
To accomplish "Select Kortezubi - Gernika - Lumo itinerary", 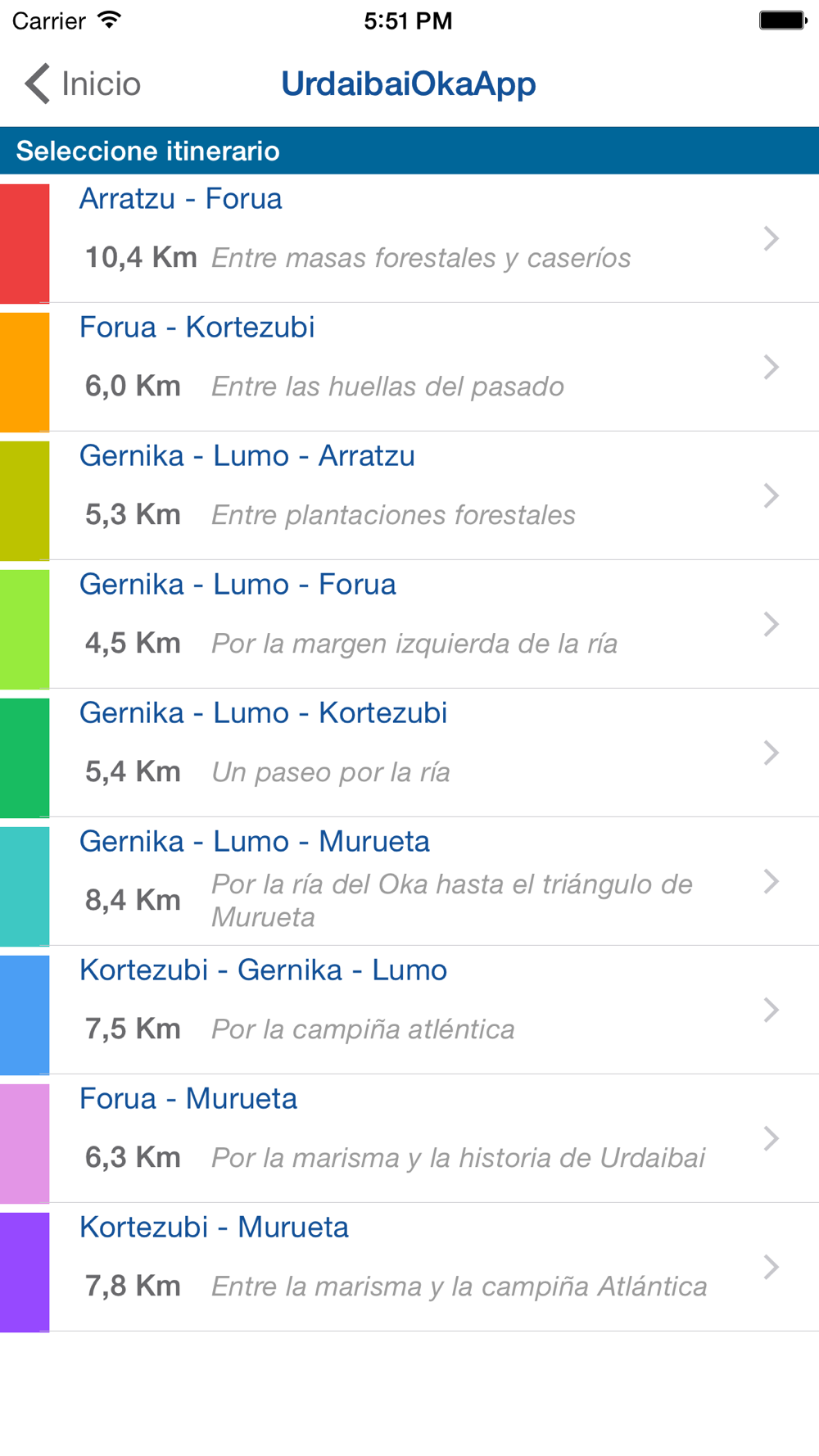I will [409, 1010].
